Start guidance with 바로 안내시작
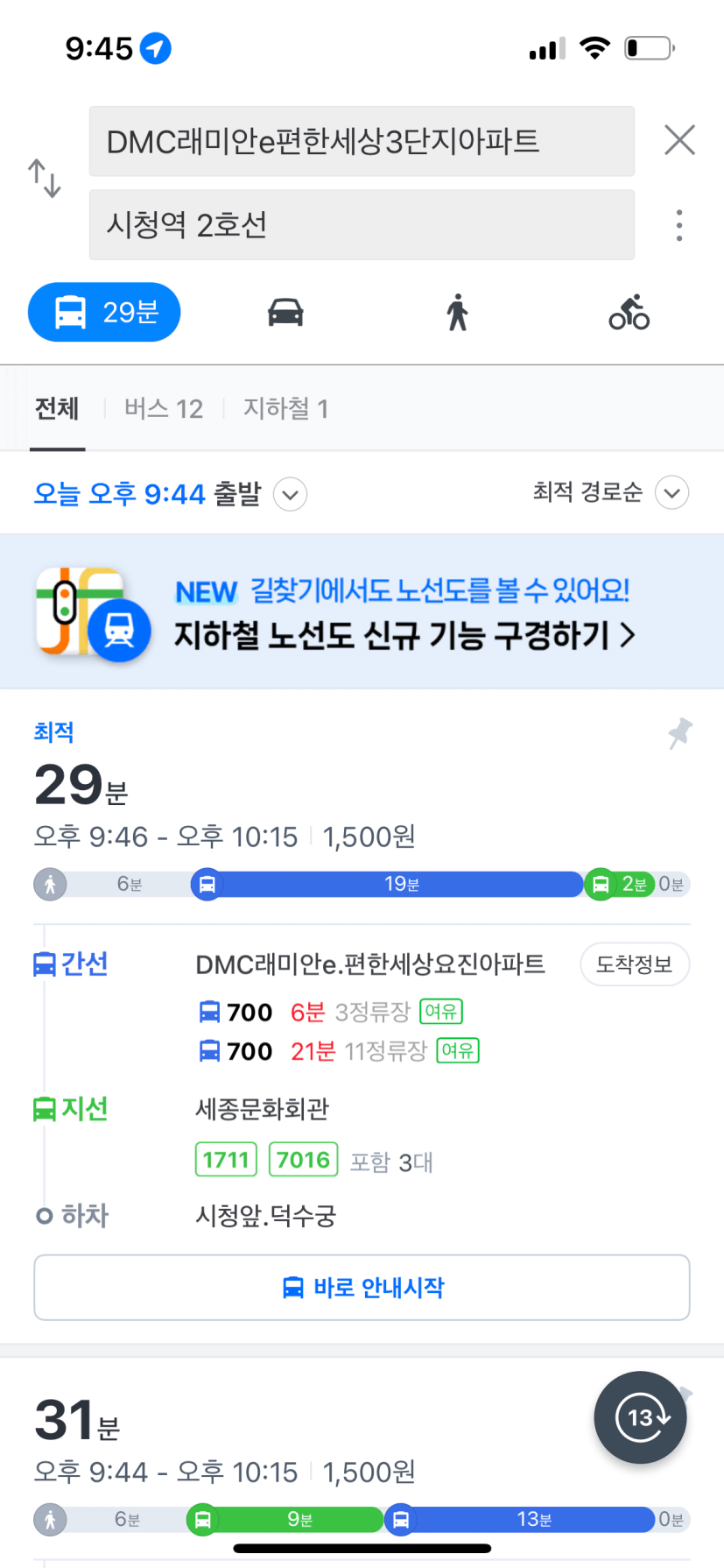The height and width of the screenshot is (1568, 724). 362,1288
